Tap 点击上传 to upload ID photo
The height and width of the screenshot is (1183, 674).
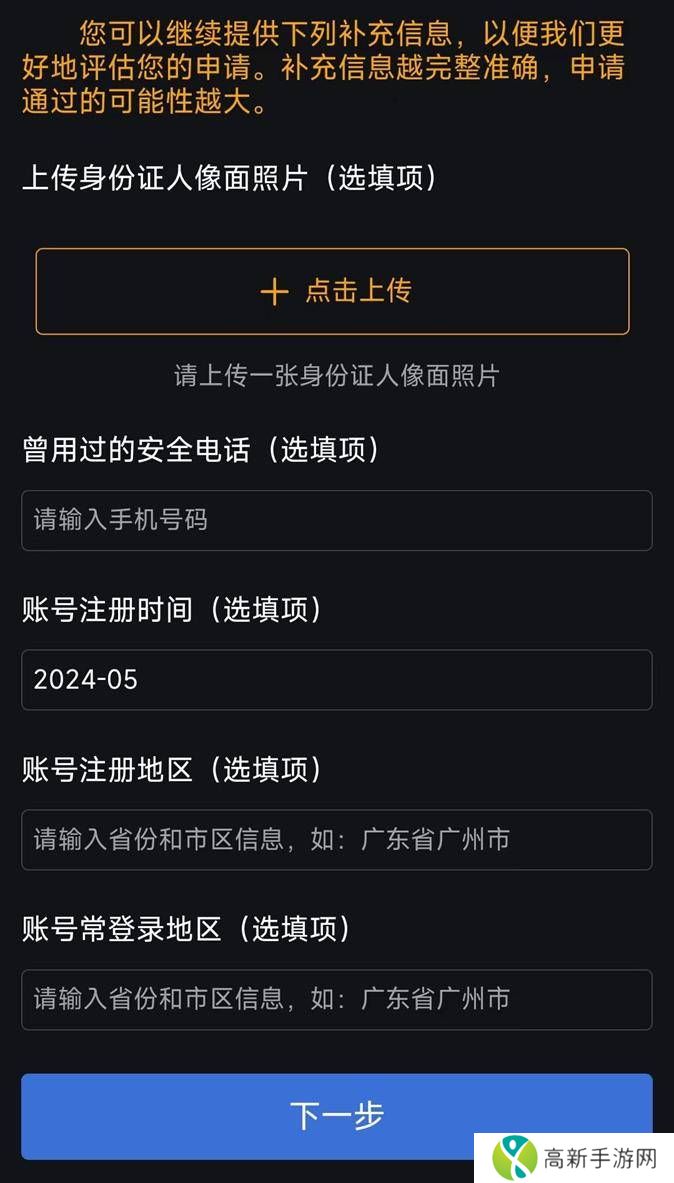coord(332,291)
